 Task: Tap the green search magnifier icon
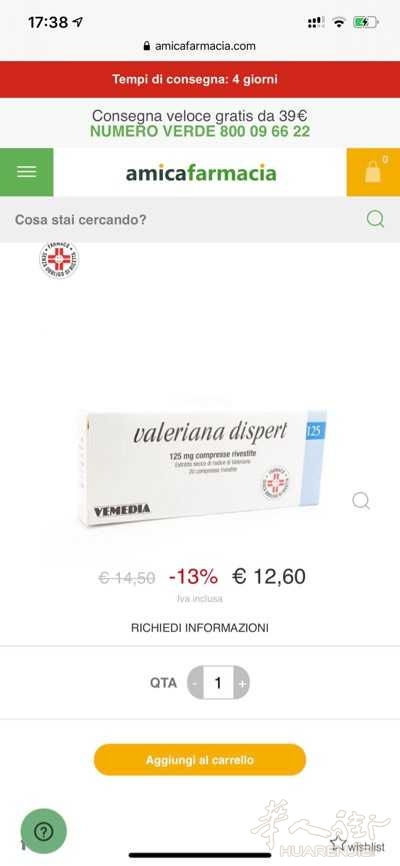[x=375, y=219]
